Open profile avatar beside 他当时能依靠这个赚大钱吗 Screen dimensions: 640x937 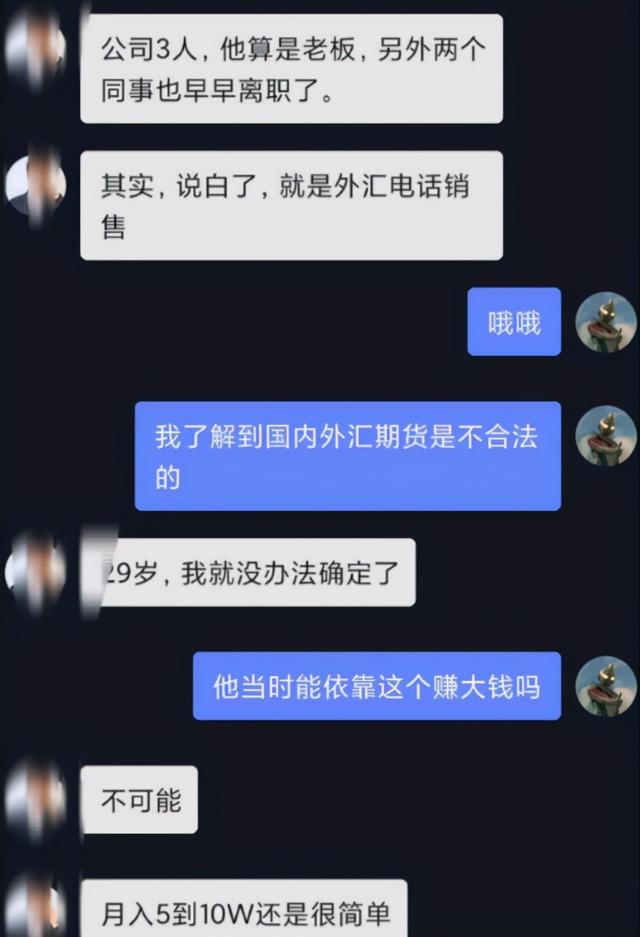coord(606,686)
